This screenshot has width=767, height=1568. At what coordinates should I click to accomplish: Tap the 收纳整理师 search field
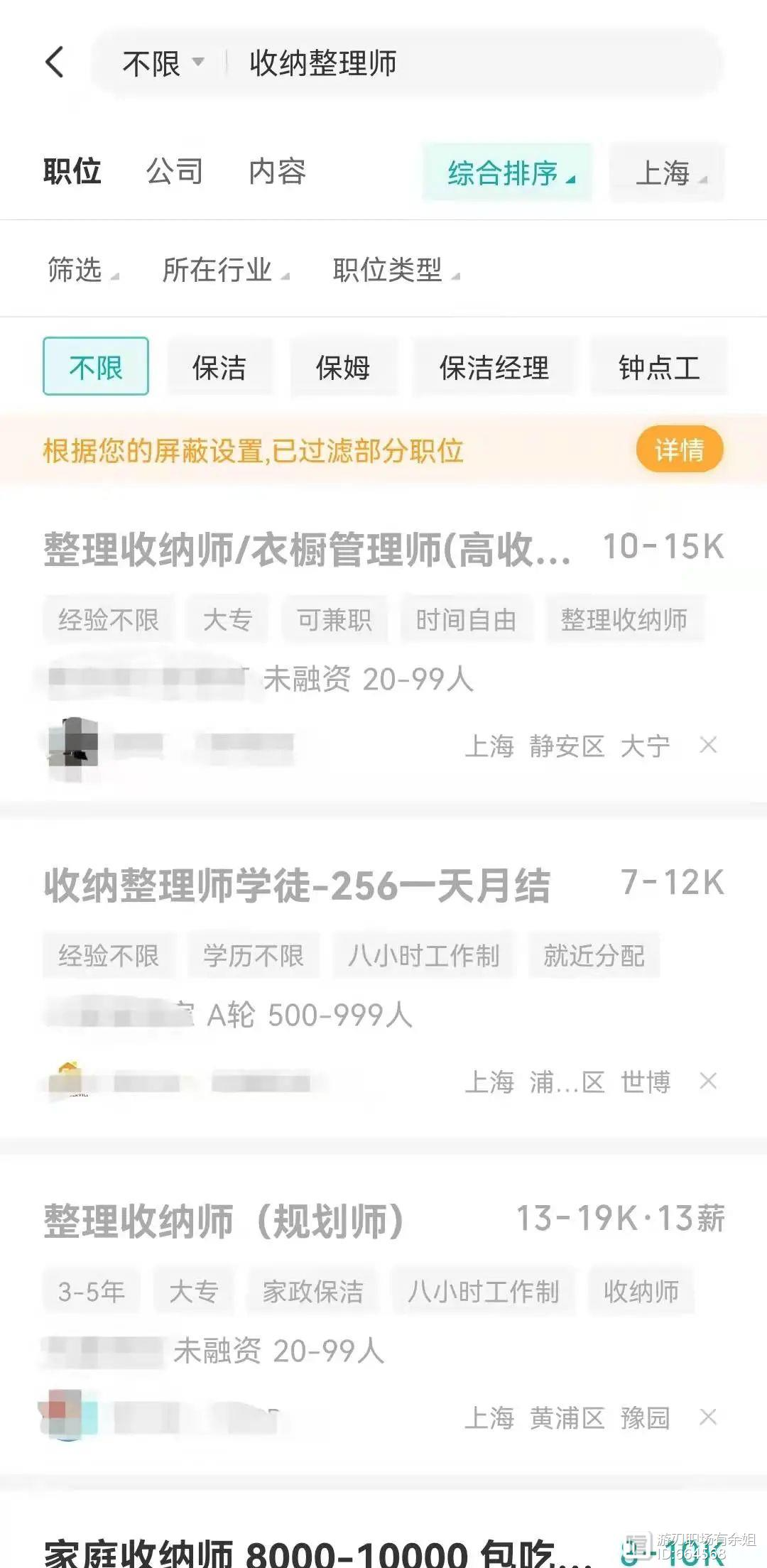click(x=426, y=64)
